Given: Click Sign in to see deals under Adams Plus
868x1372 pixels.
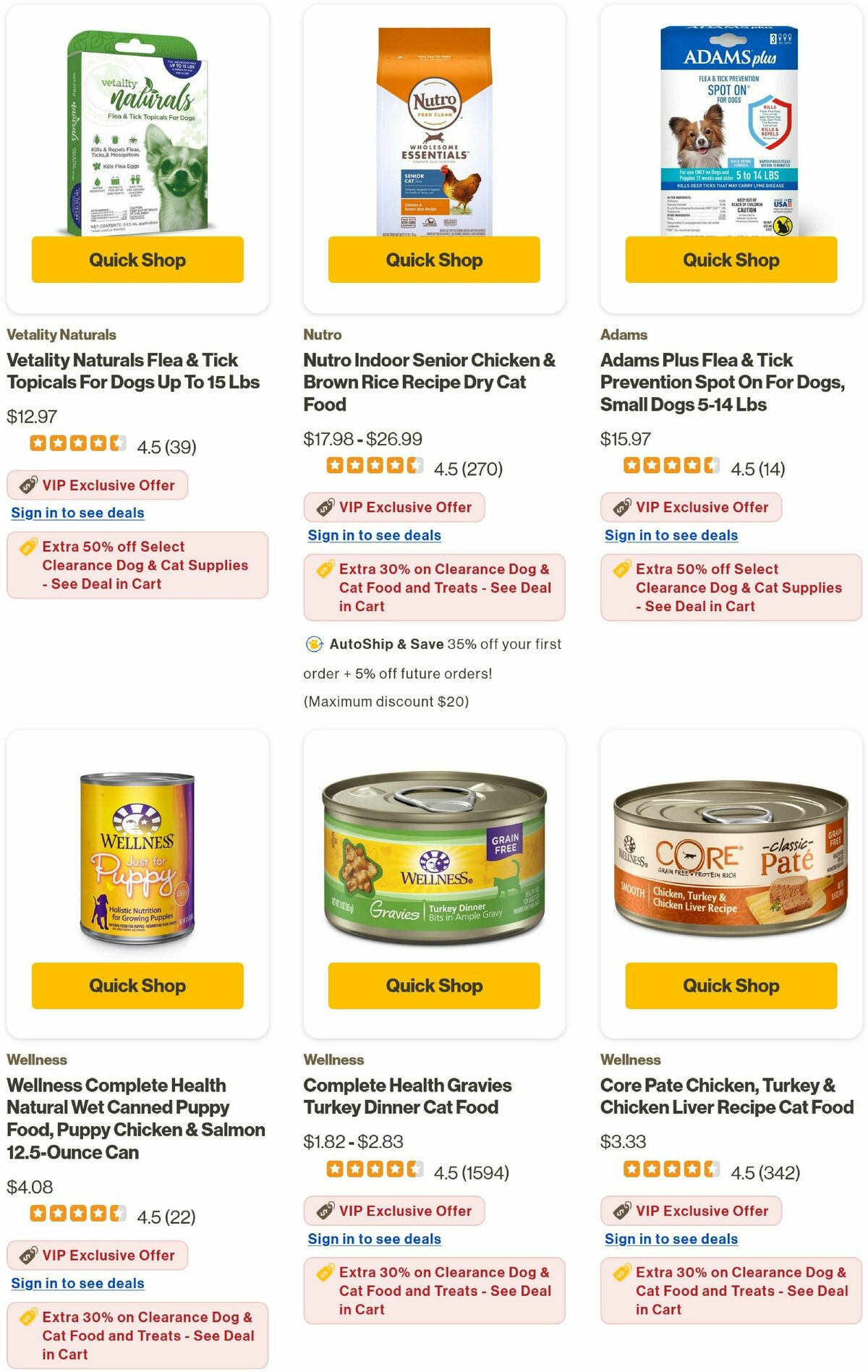Looking at the screenshot, I should (671, 534).
